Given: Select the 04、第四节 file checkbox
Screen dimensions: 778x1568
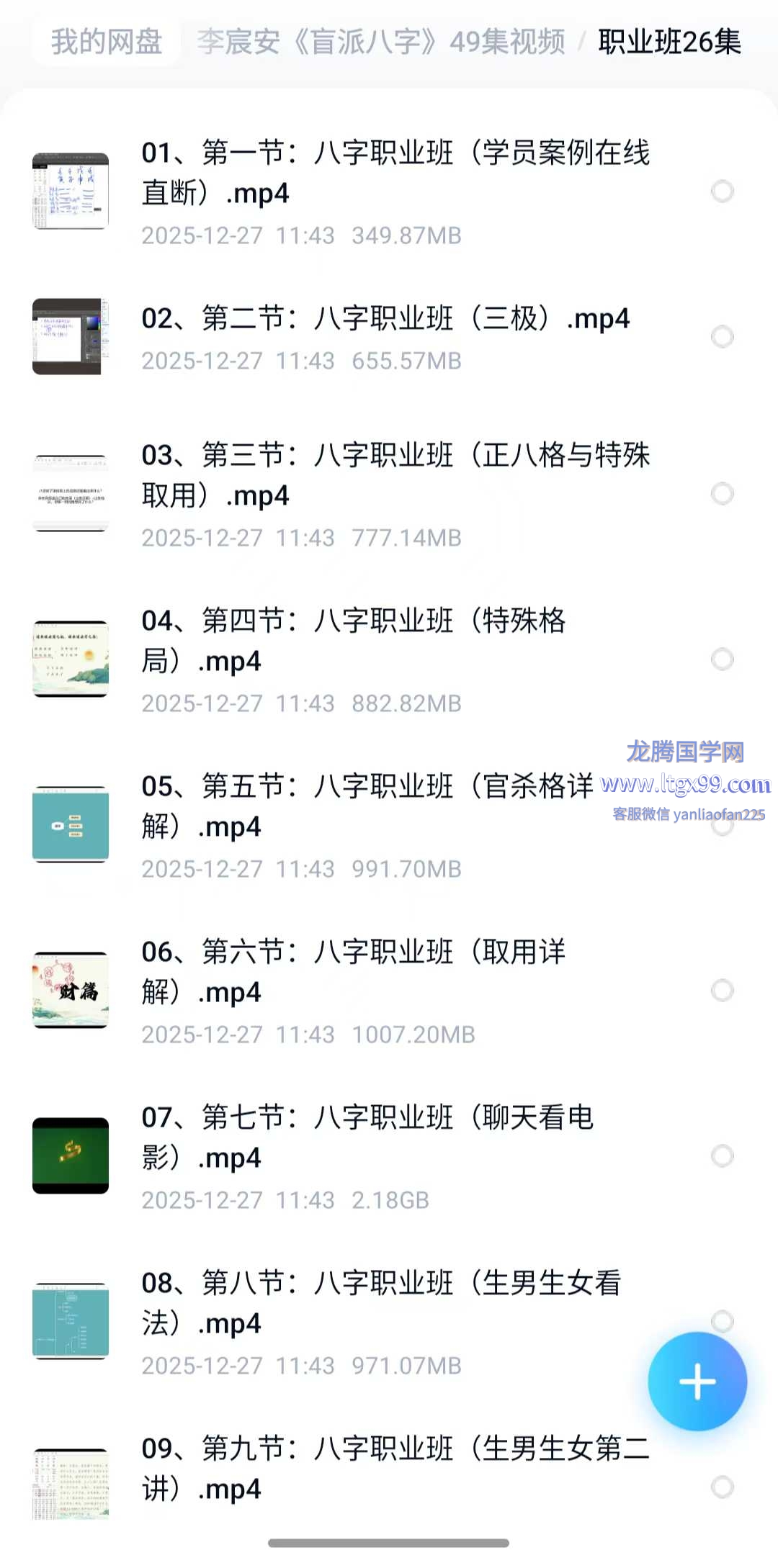Looking at the screenshot, I should click(x=722, y=659).
